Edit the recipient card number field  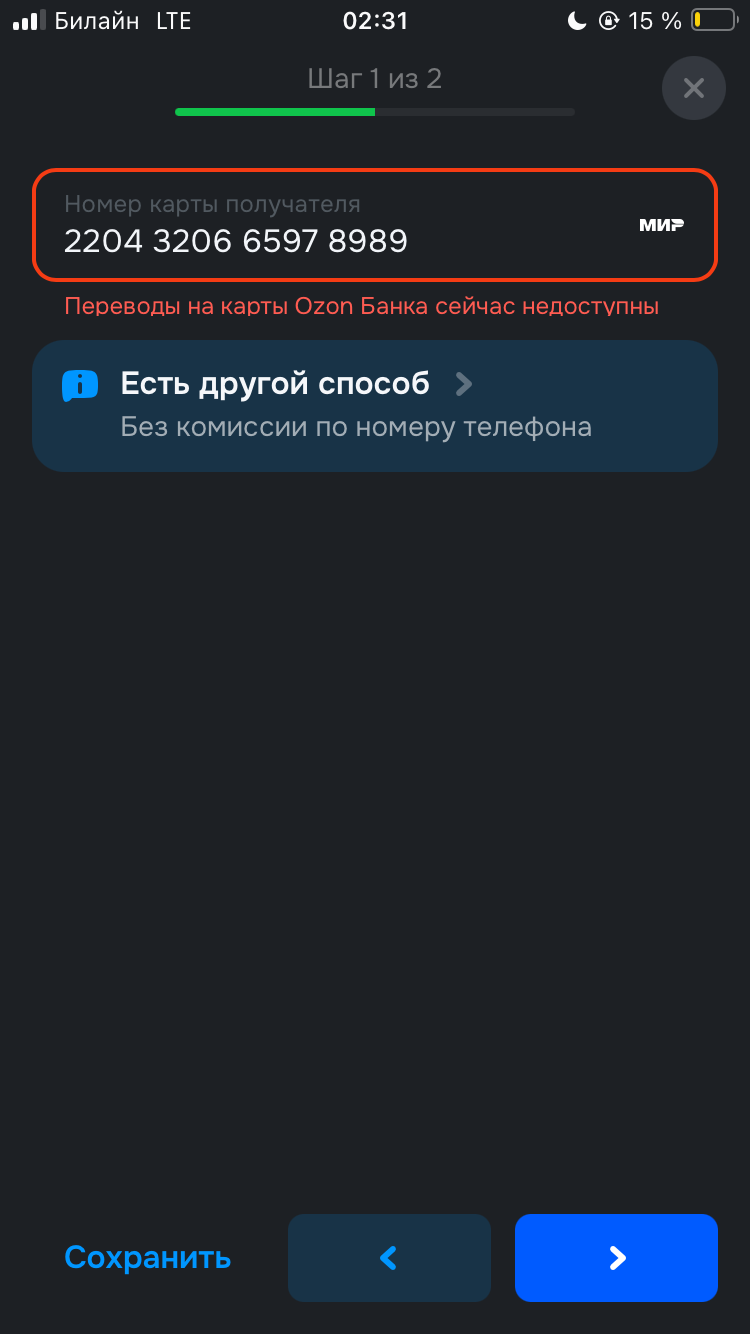click(x=375, y=225)
